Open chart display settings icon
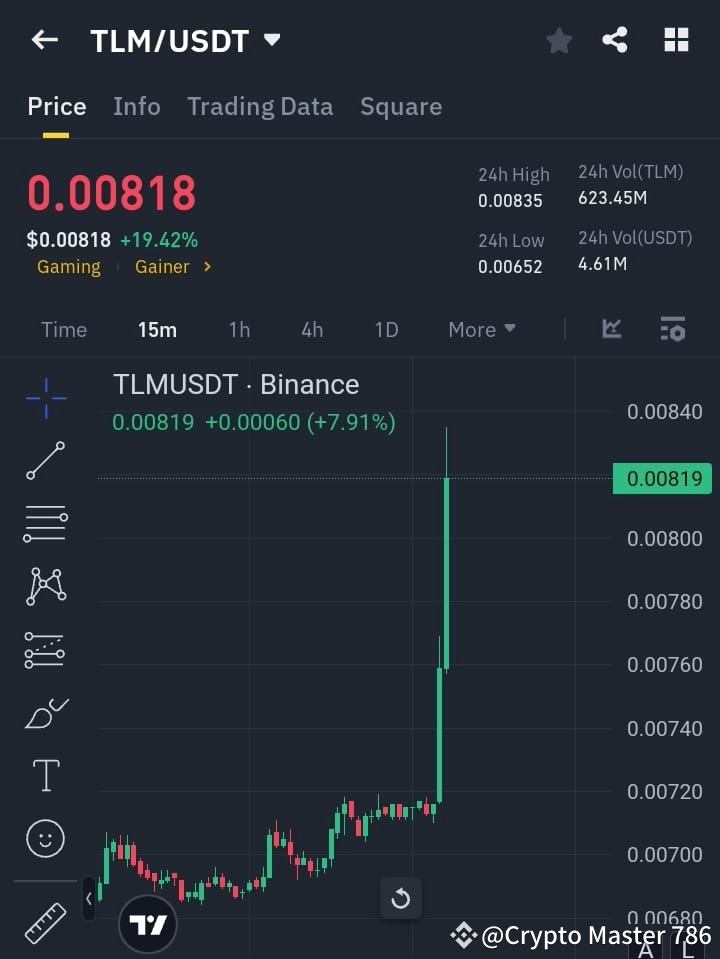The image size is (720, 959). (x=672, y=329)
